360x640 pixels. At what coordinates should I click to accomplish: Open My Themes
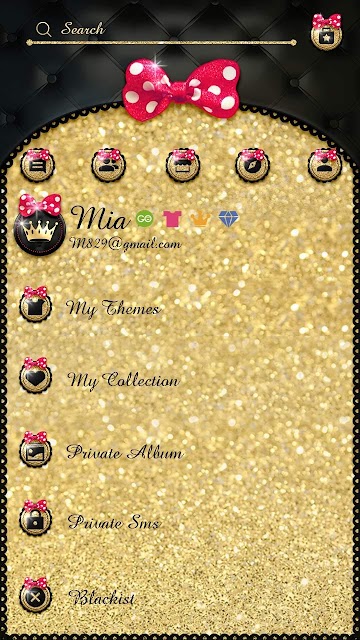point(90,304)
